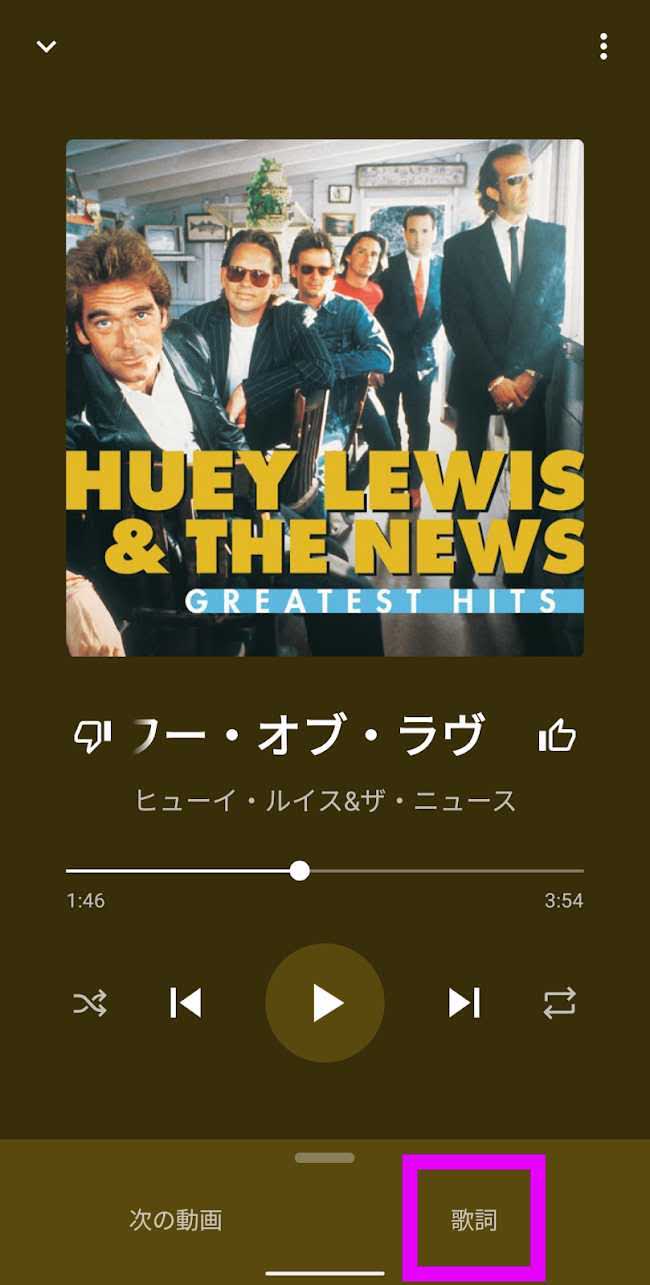Play the current song
The image size is (650, 1285).
click(x=325, y=1002)
